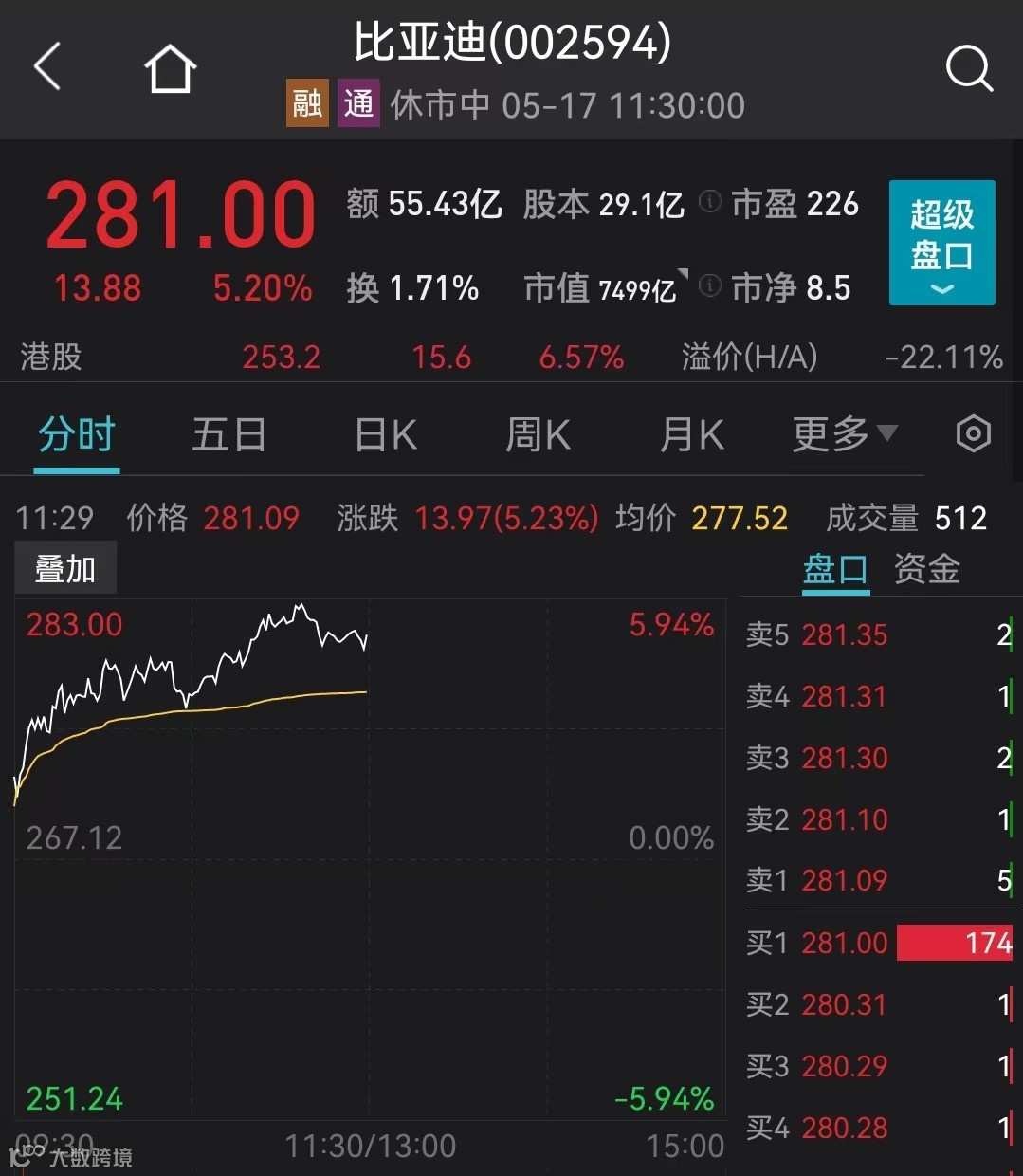Open the home icon

[171, 69]
